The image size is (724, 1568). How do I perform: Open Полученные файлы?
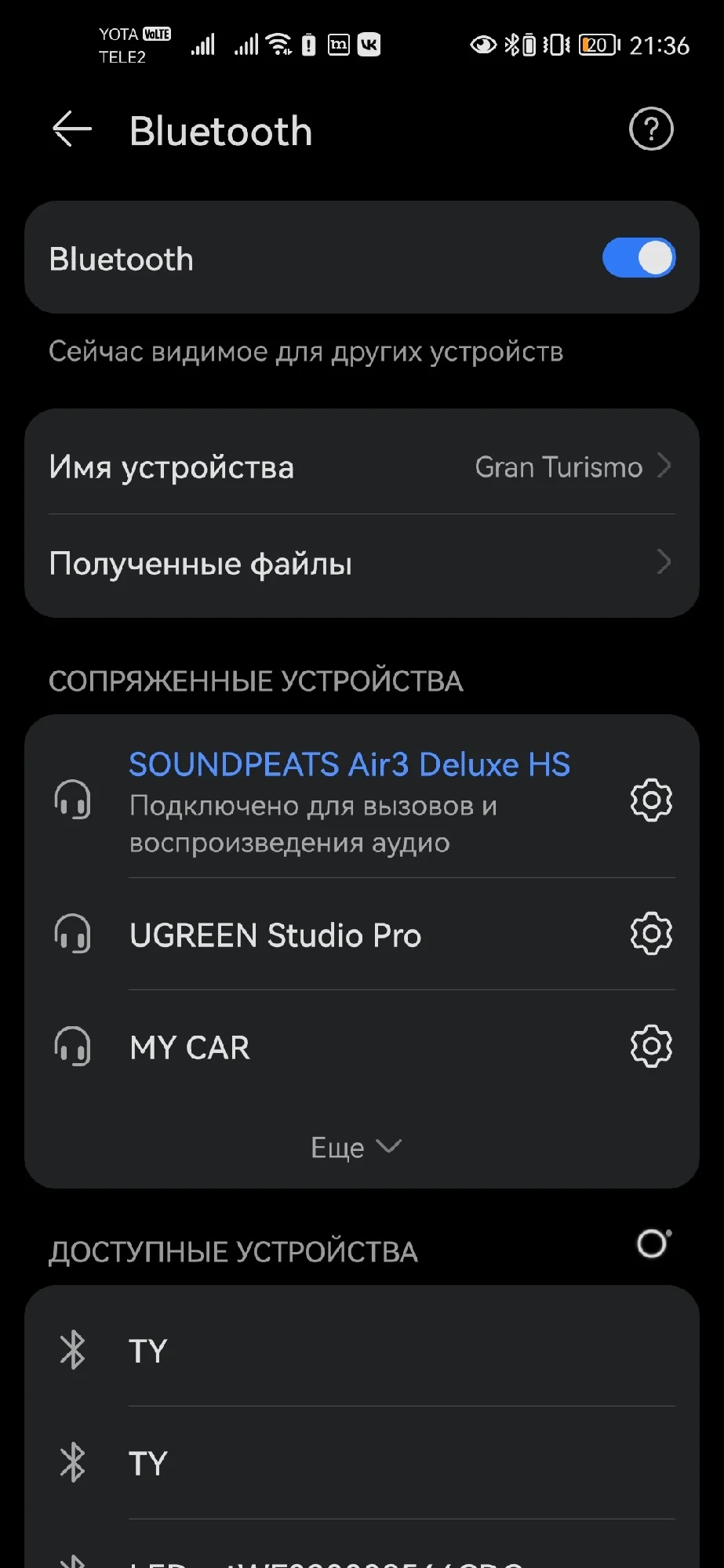click(362, 563)
